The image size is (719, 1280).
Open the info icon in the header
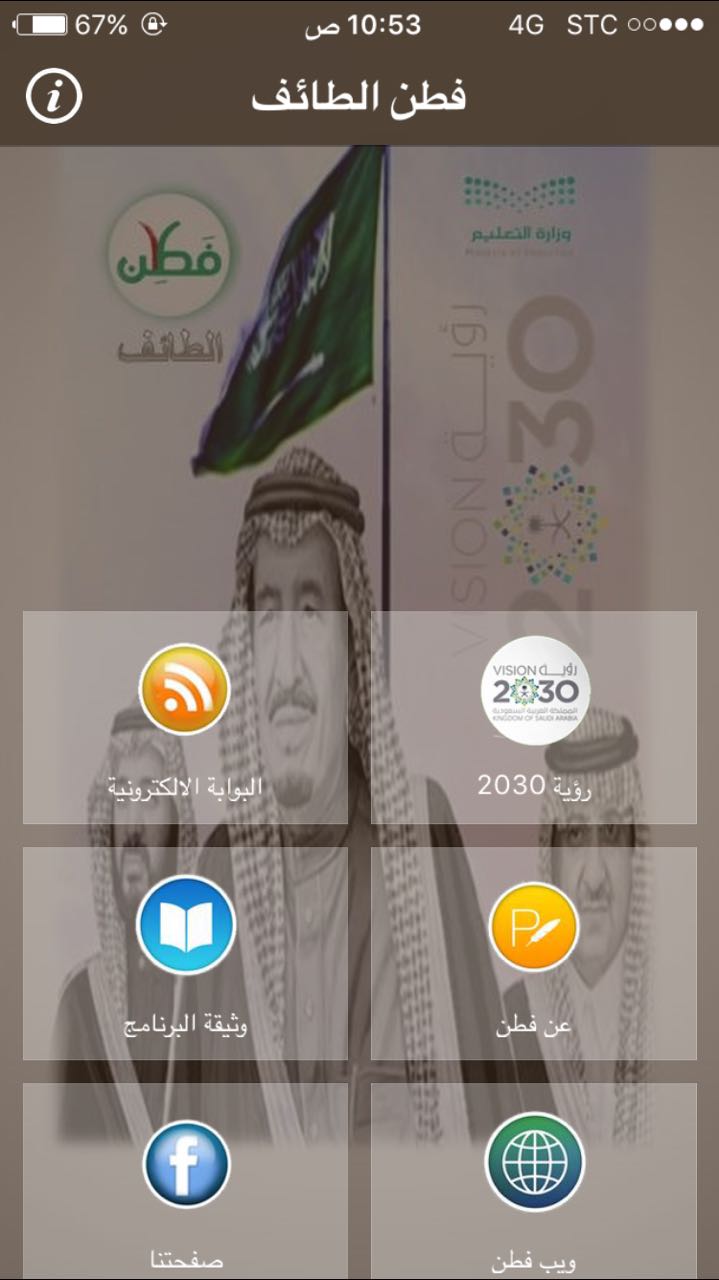(54, 97)
